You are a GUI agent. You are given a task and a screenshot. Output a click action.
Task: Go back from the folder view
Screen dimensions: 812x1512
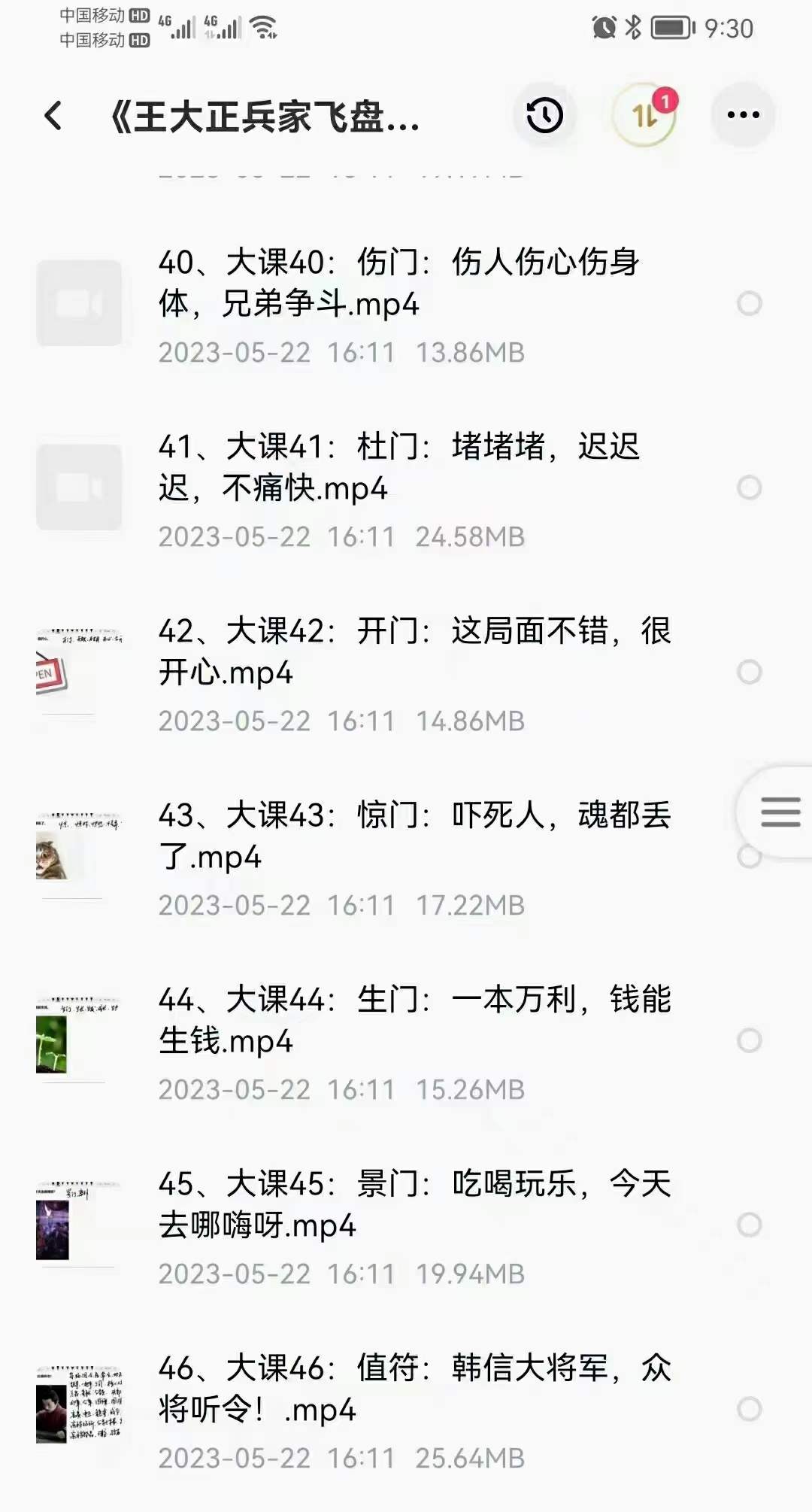[x=53, y=116]
